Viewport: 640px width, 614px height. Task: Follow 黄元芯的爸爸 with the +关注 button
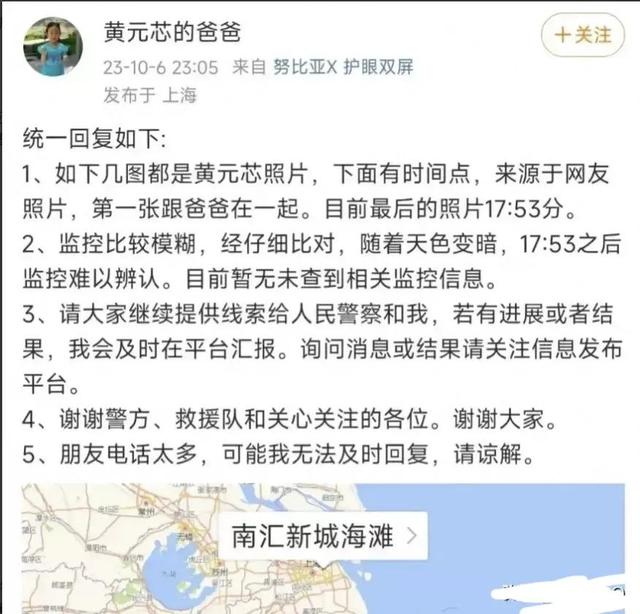(x=582, y=35)
